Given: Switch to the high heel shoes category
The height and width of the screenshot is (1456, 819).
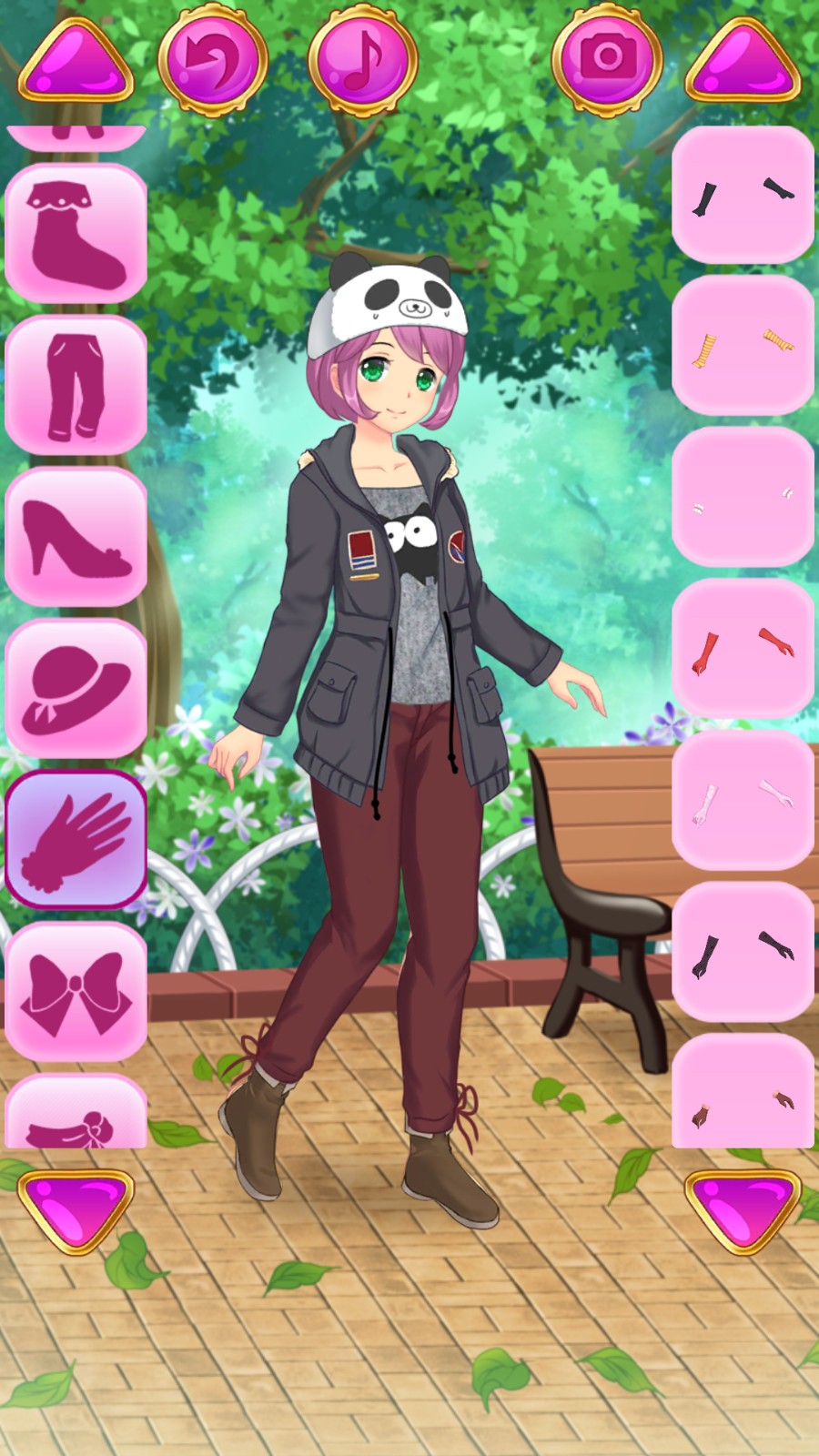Looking at the screenshot, I should 76,537.
